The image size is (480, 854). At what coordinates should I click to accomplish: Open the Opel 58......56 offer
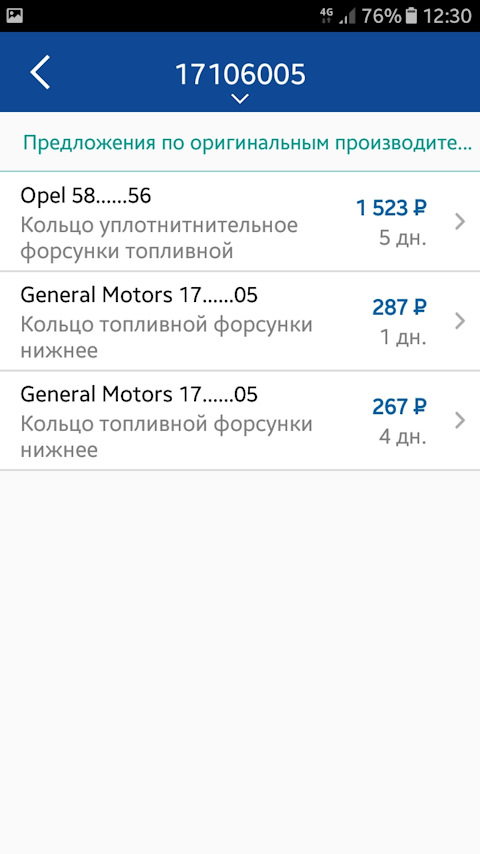[x=240, y=222]
